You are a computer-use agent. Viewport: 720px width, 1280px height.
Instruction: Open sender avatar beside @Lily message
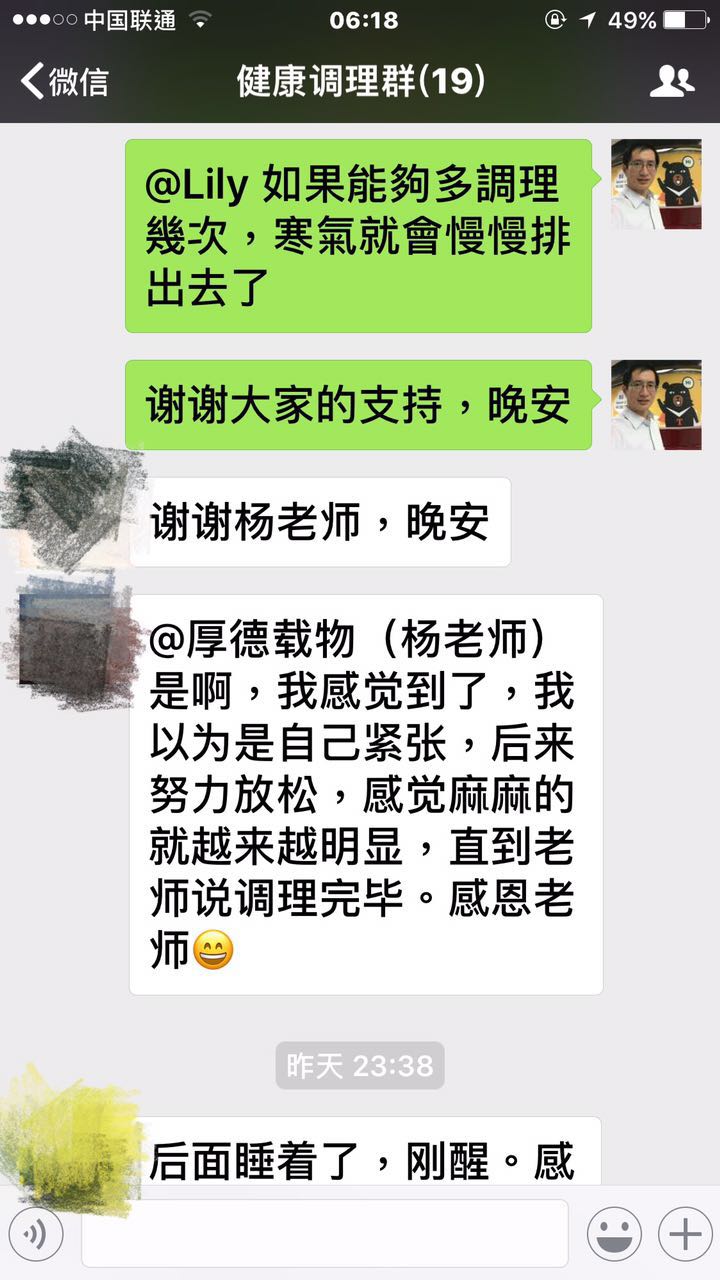[656, 184]
